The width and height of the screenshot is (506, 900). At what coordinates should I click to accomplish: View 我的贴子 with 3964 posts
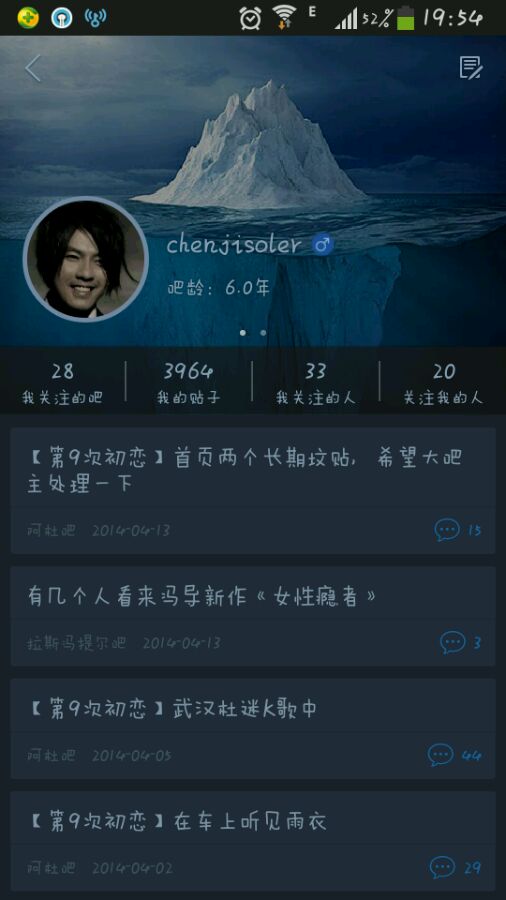tap(189, 383)
